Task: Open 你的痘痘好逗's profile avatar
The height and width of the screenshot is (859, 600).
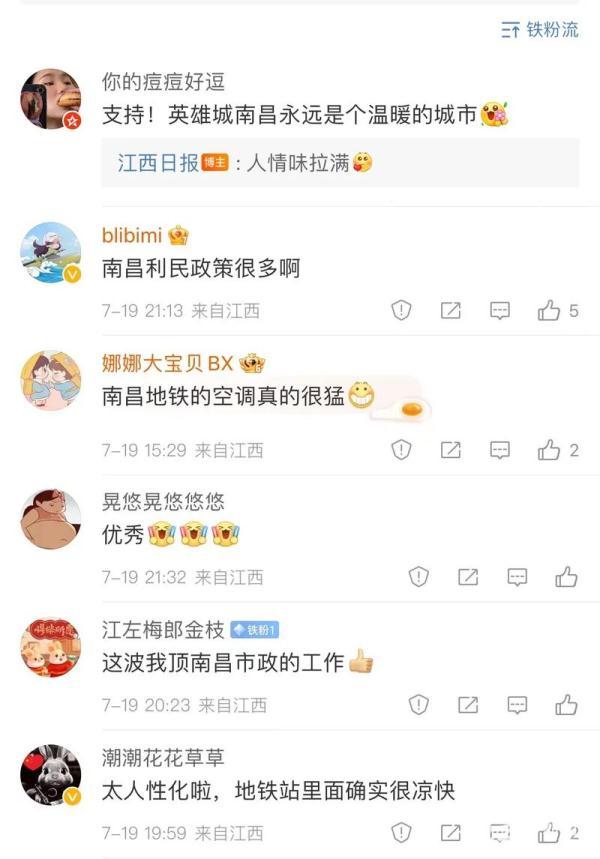Action: 50,99
